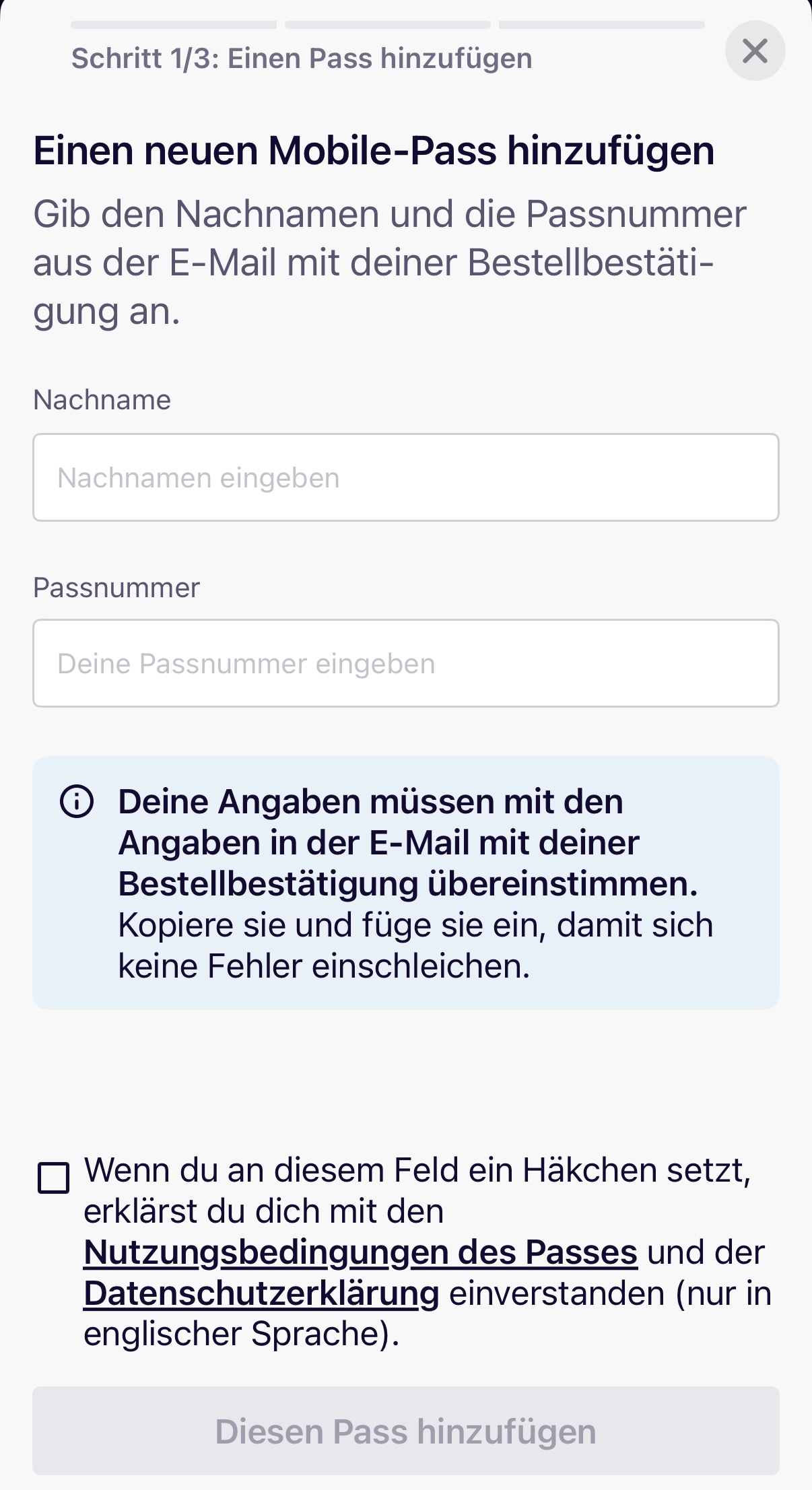Open the Datenschutzerklärung link
The width and height of the screenshot is (812, 1490).
[261, 1293]
